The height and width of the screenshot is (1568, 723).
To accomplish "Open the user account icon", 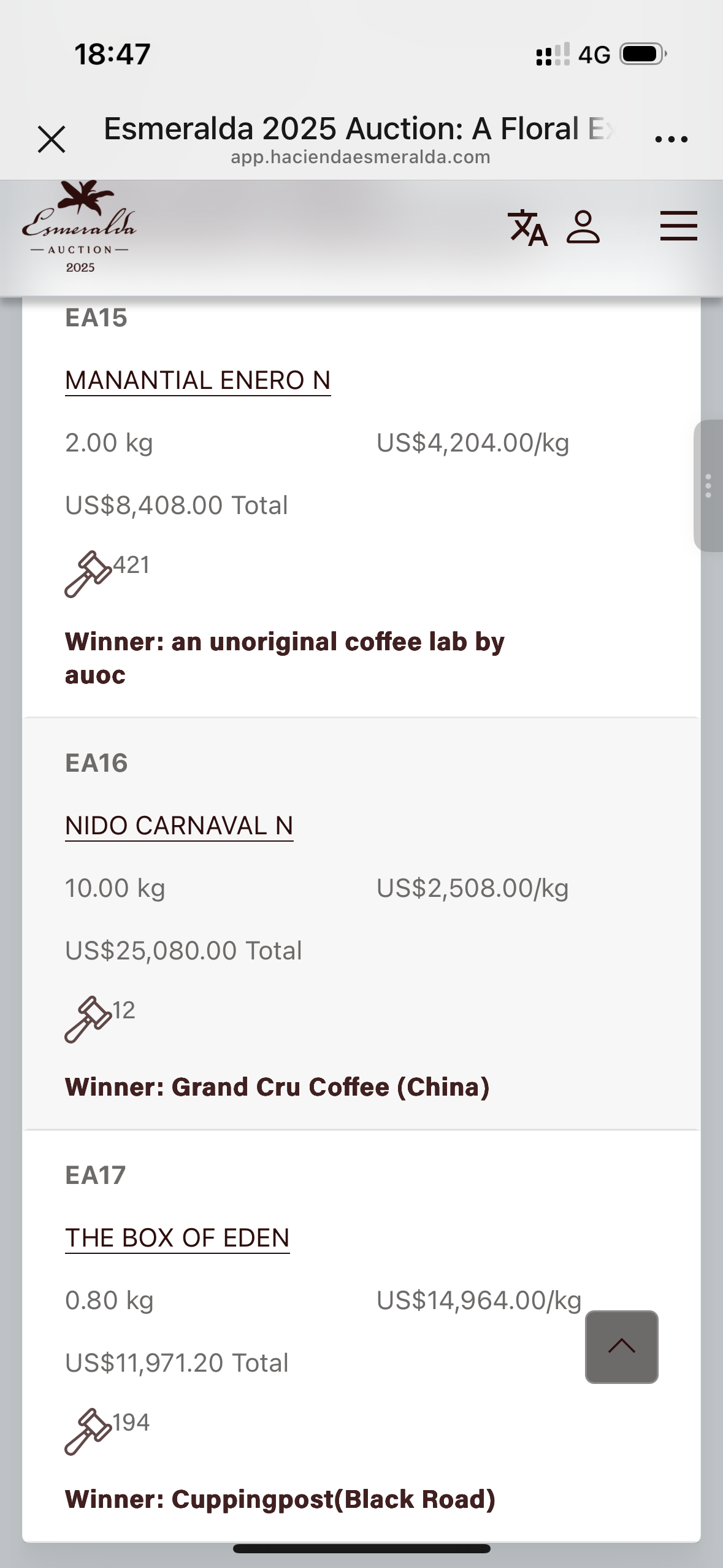I will [583, 228].
